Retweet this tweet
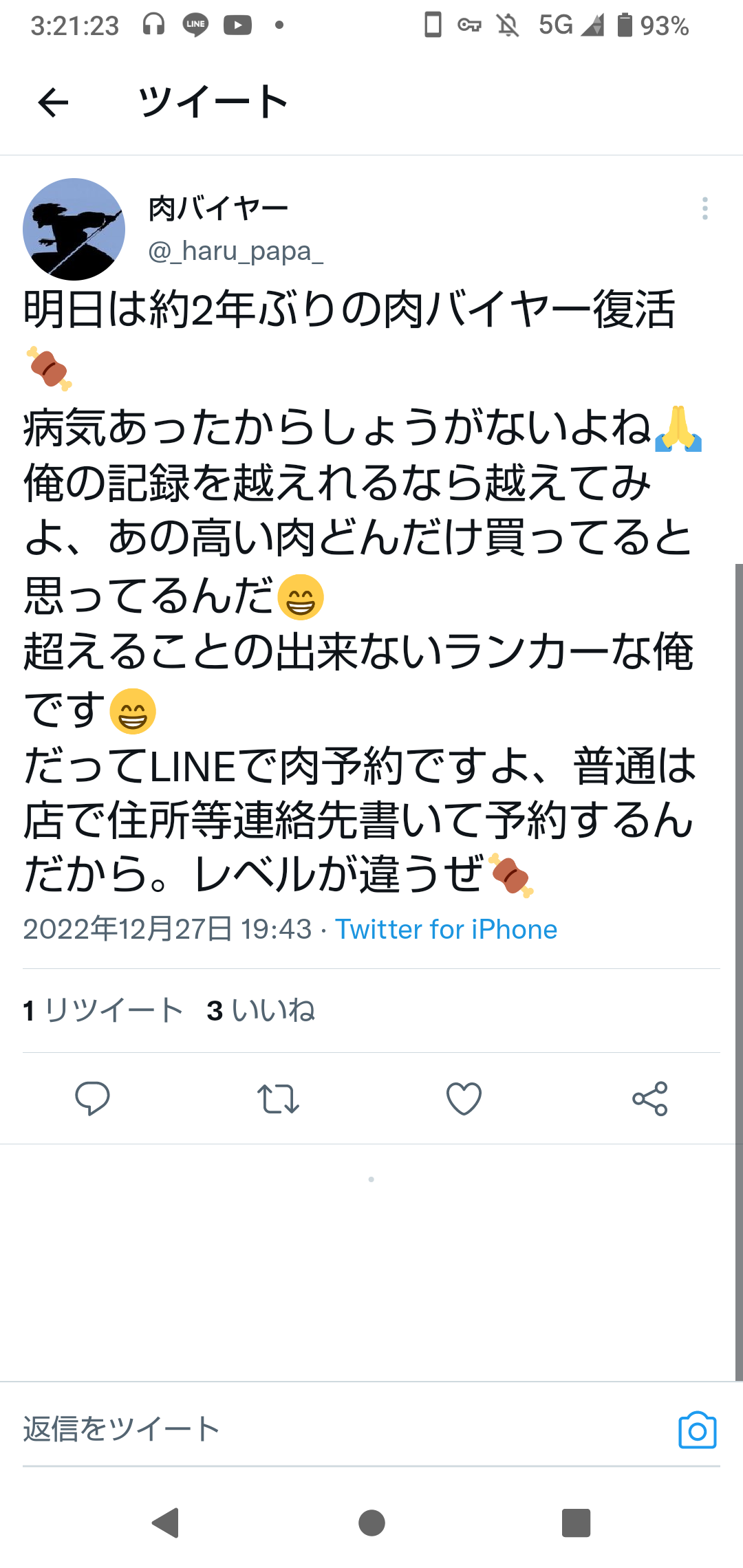 [278, 1098]
